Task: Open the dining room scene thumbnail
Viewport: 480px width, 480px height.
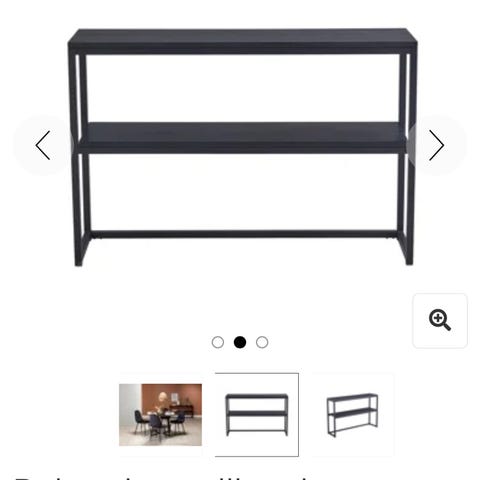Action: [160, 415]
